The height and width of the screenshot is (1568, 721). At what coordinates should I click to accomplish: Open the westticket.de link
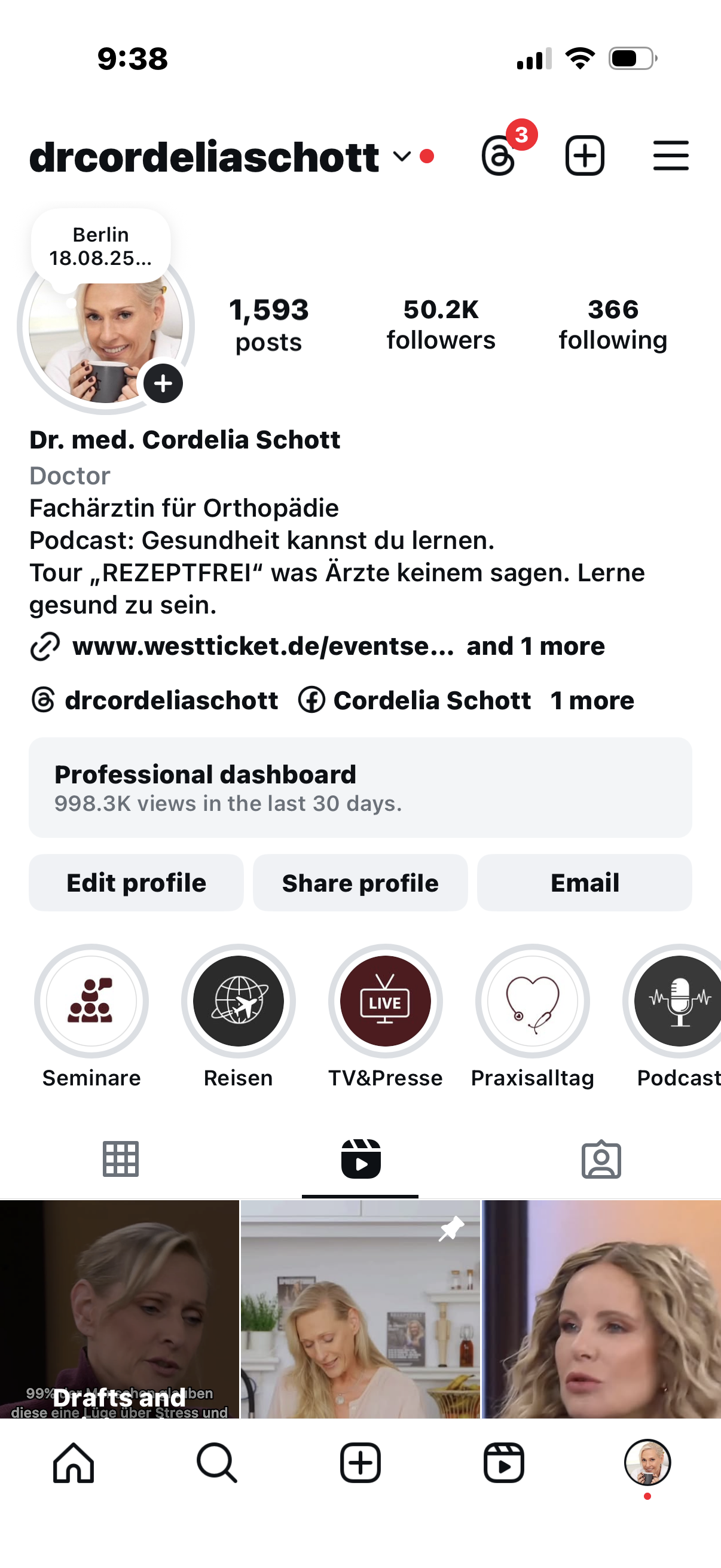click(x=263, y=646)
